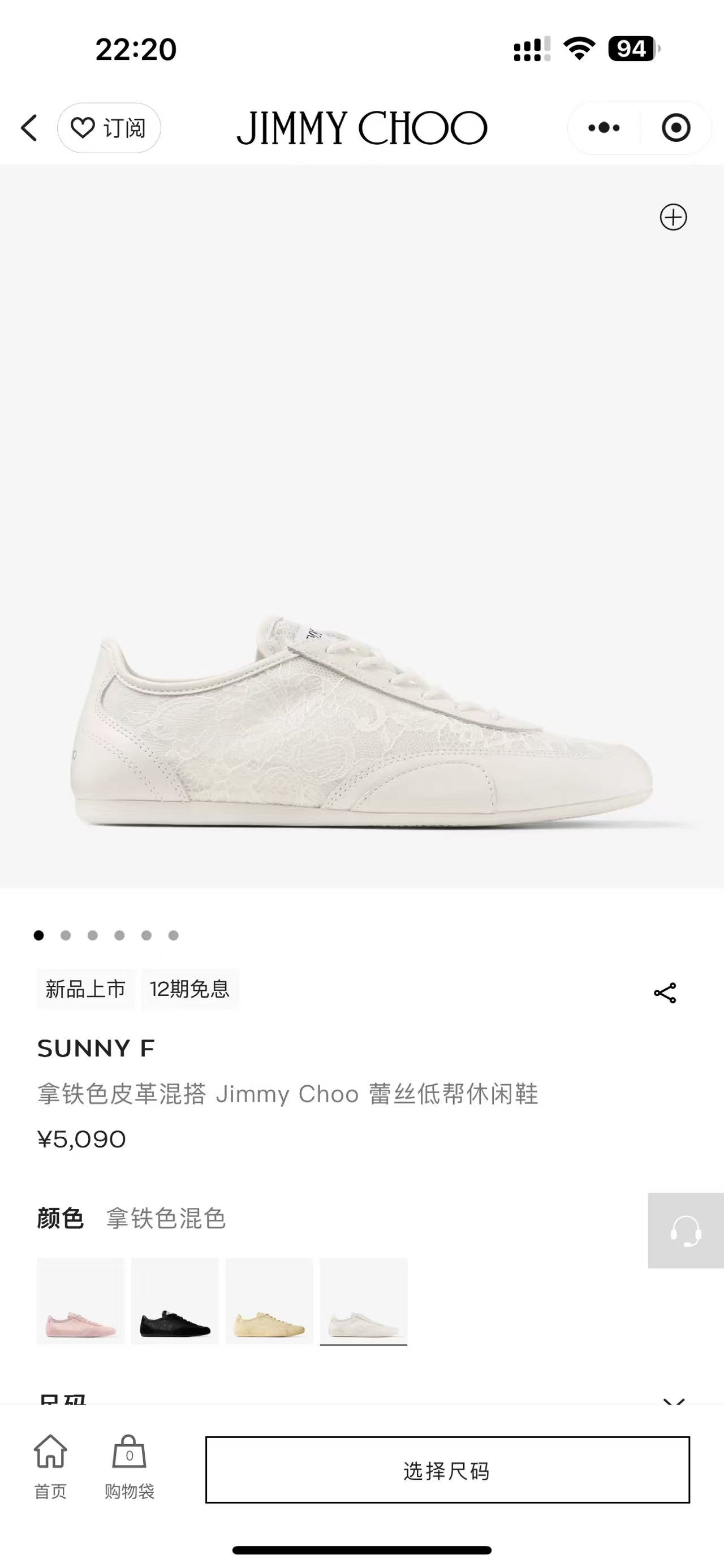Tap the 订阅 subscribe button
The image size is (724, 1568).
[x=109, y=127]
